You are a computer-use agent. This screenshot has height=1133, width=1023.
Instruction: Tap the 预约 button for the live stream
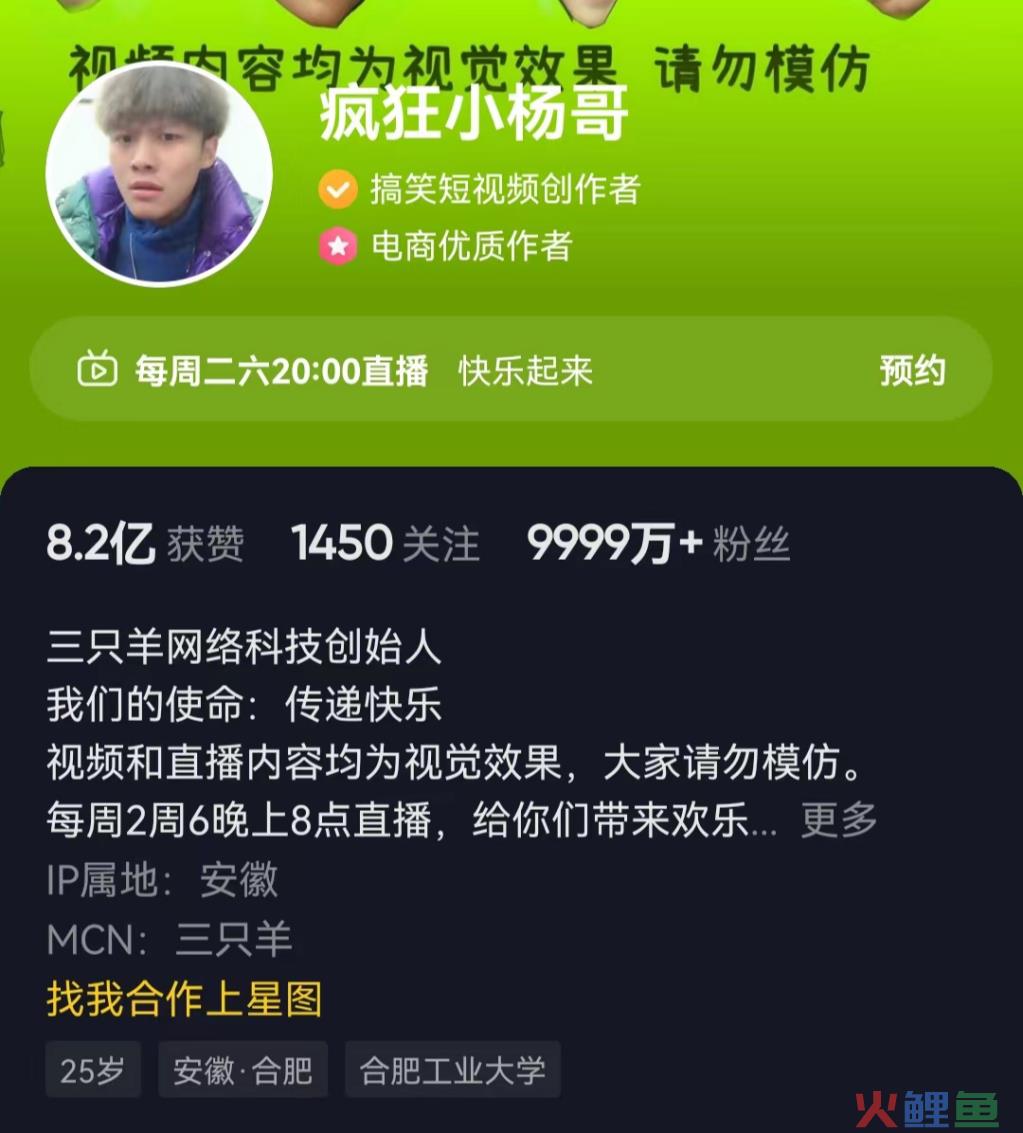tap(911, 371)
